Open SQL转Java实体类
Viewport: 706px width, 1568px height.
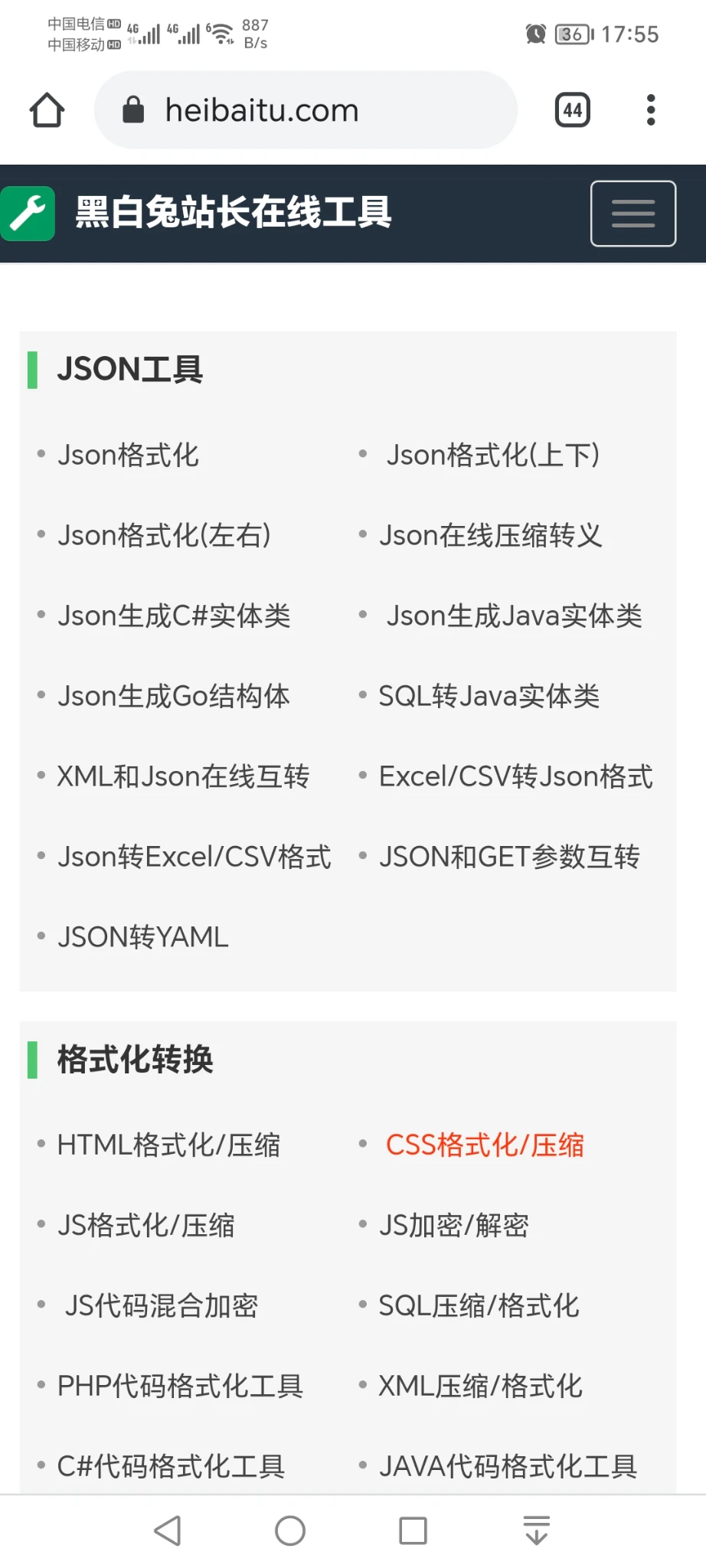(x=489, y=696)
